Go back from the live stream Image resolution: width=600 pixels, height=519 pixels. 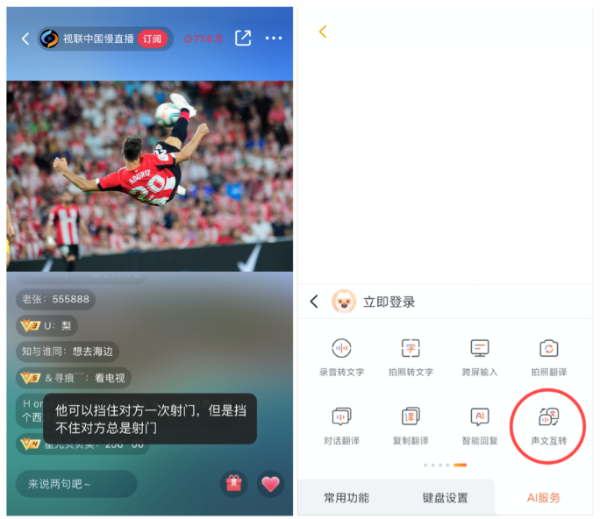click(25, 39)
